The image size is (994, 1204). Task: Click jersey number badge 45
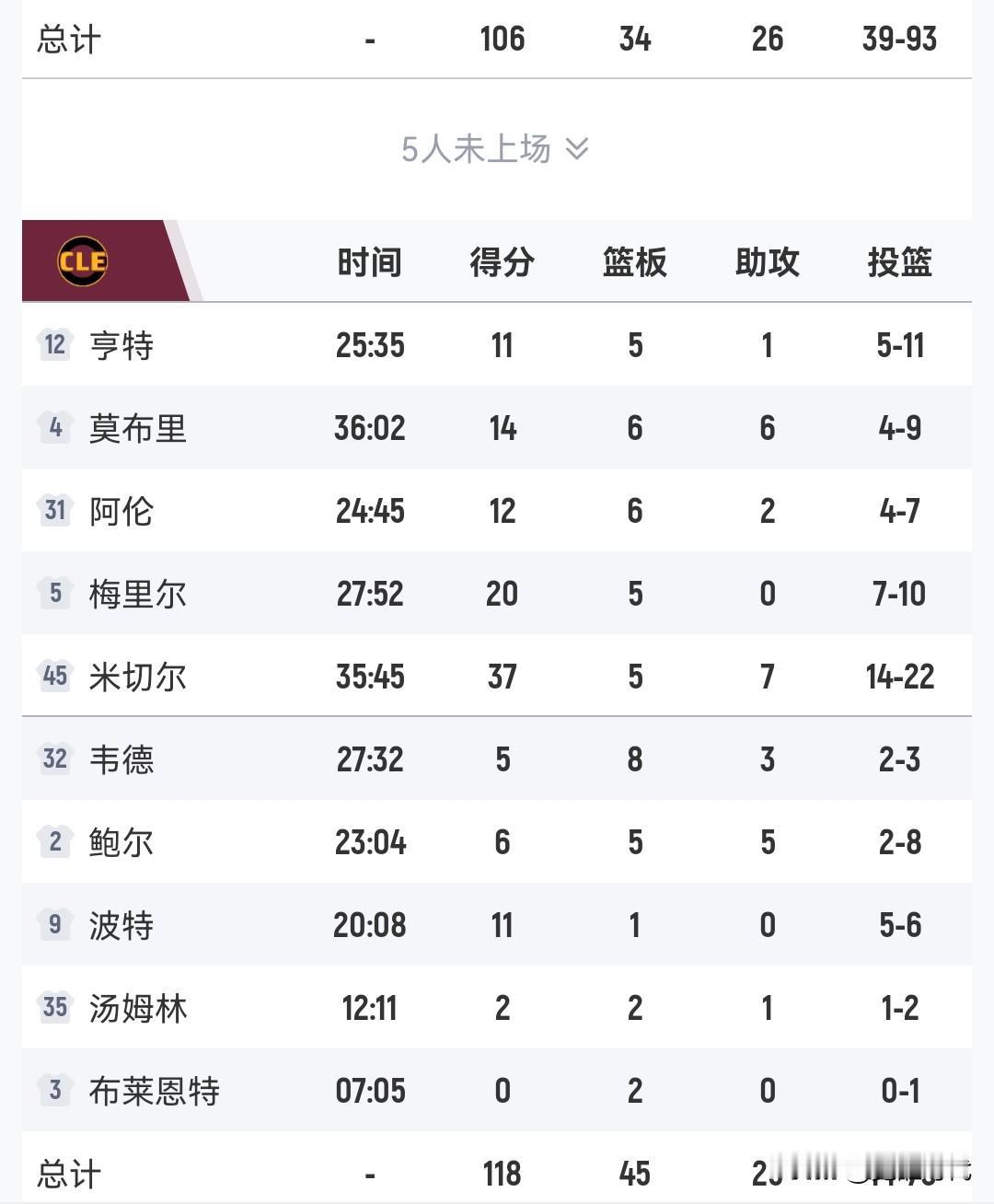[54, 677]
